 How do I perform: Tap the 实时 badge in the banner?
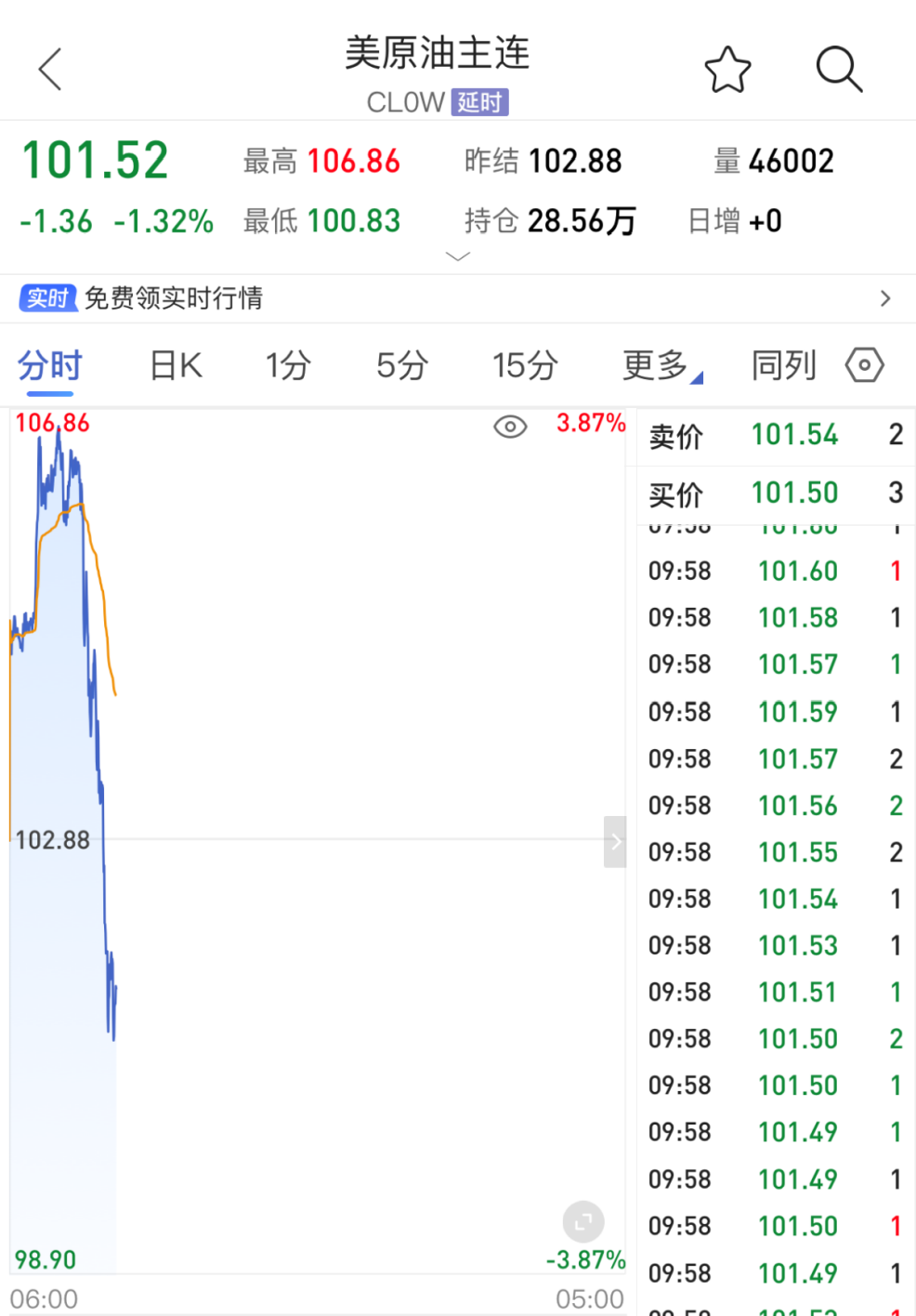(x=46, y=298)
